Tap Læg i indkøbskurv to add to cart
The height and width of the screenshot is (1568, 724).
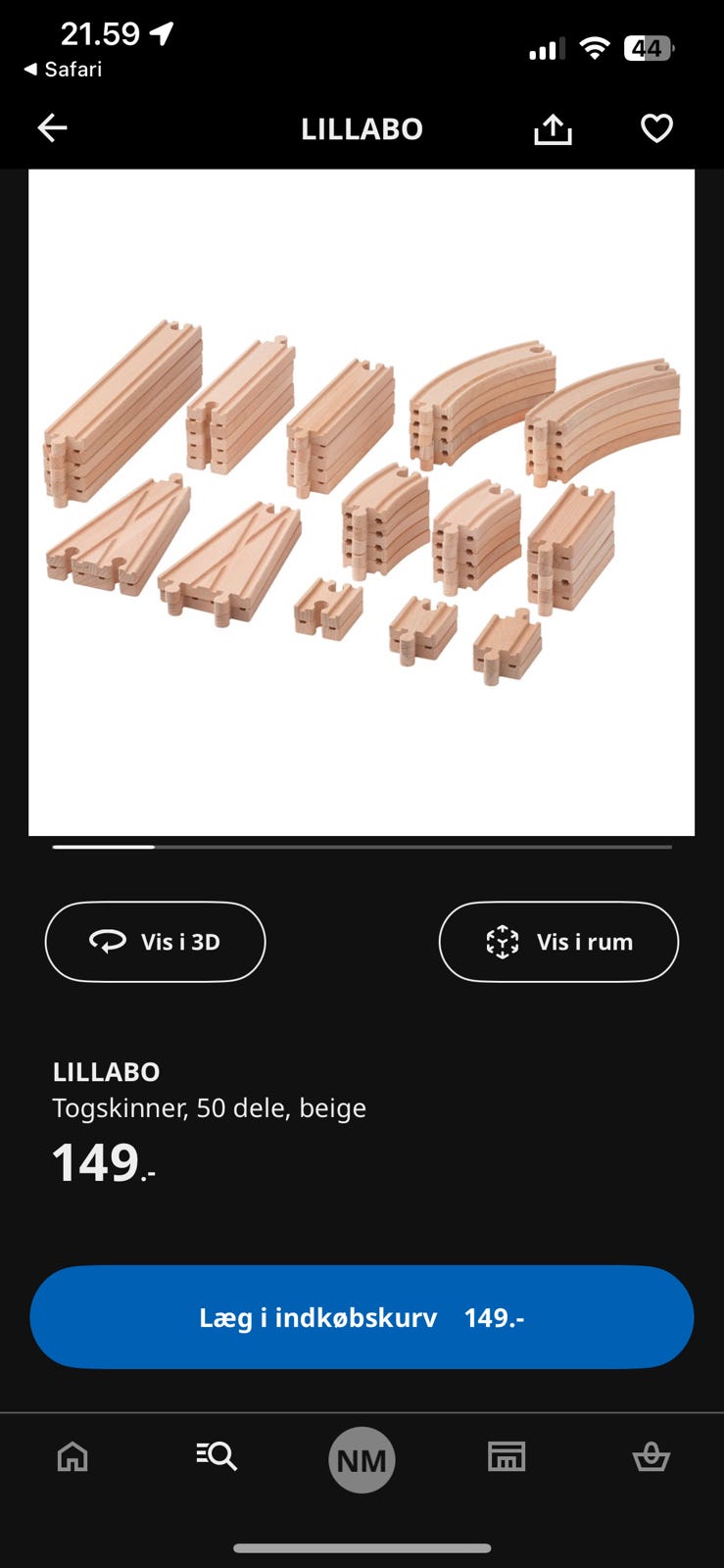[x=362, y=1317]
